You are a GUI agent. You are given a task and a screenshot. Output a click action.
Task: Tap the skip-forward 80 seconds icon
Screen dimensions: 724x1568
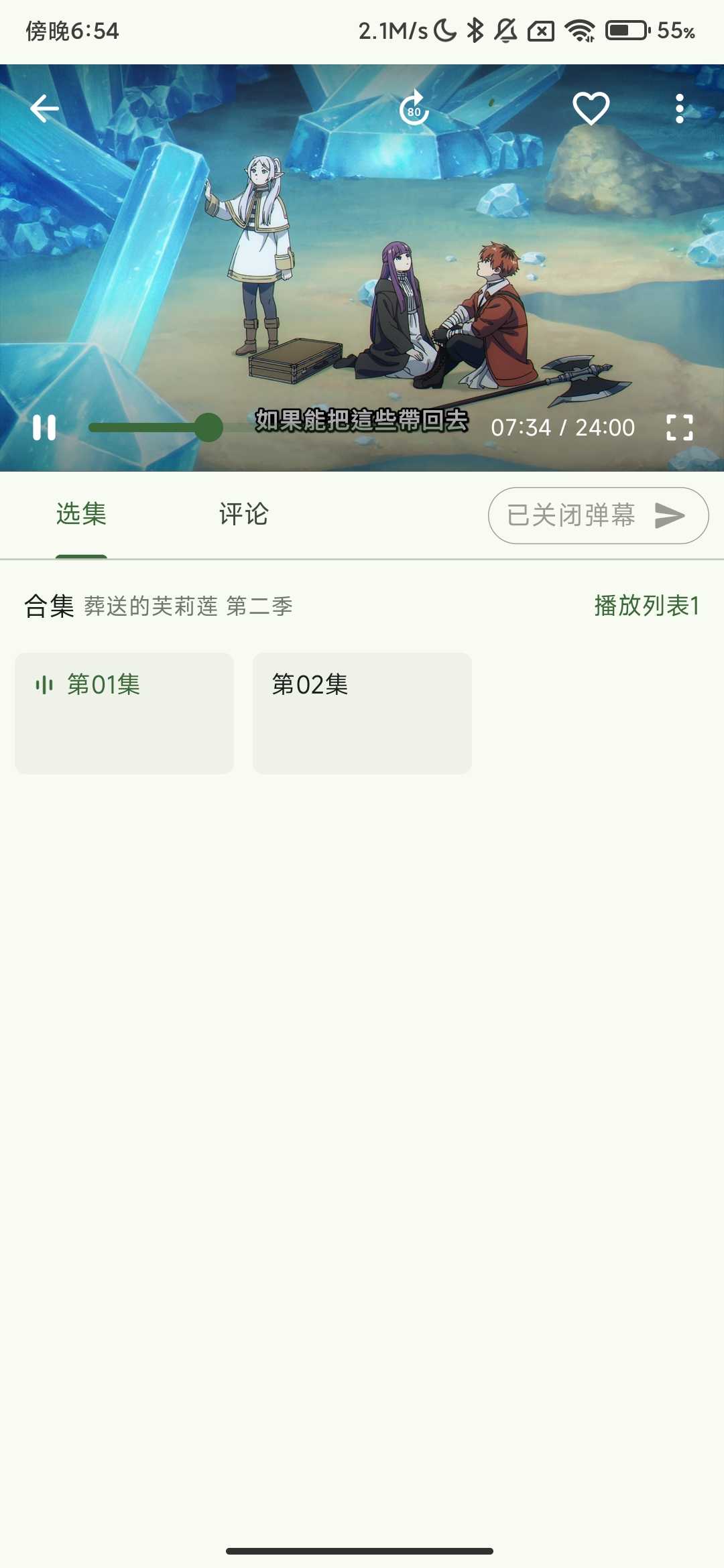[x=413, y=109]
